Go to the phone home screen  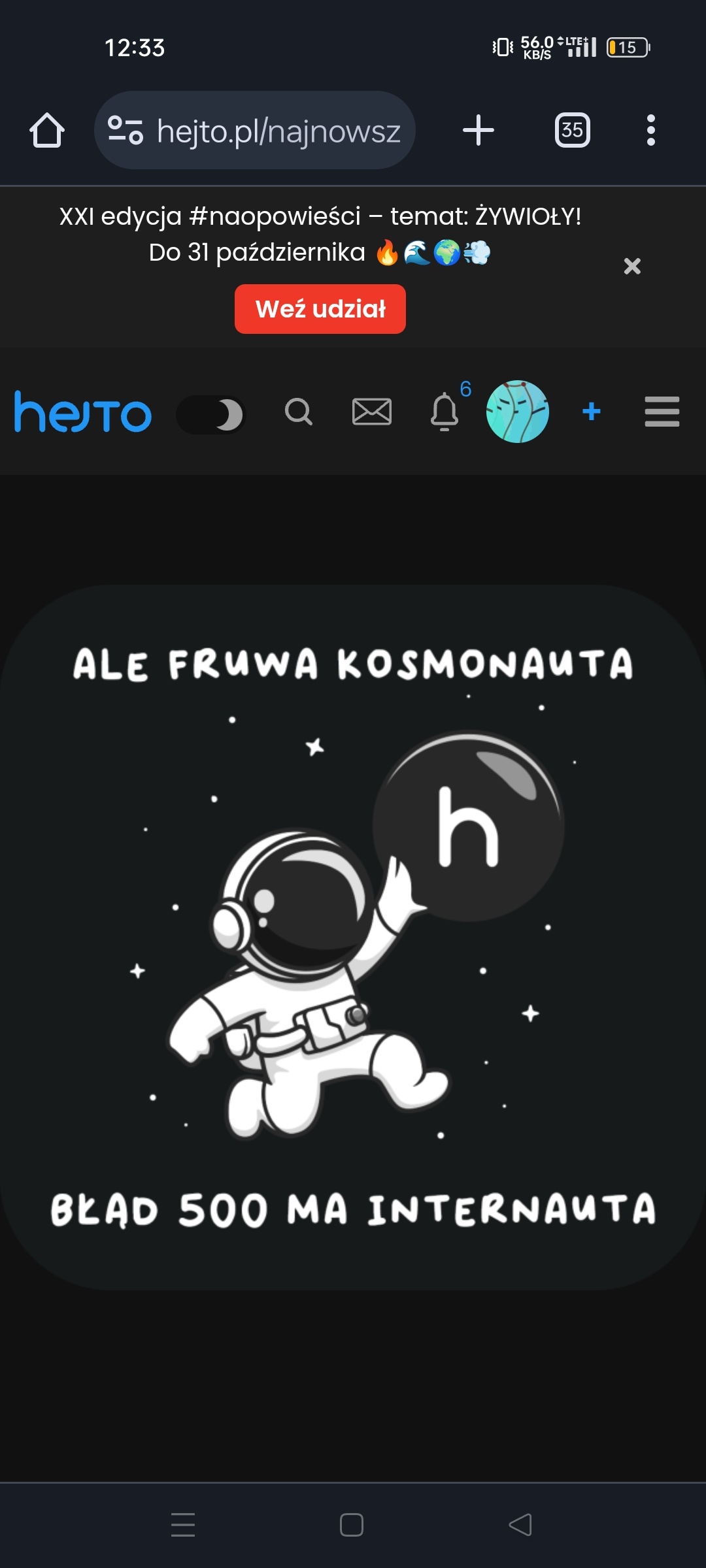point(352,1525)
